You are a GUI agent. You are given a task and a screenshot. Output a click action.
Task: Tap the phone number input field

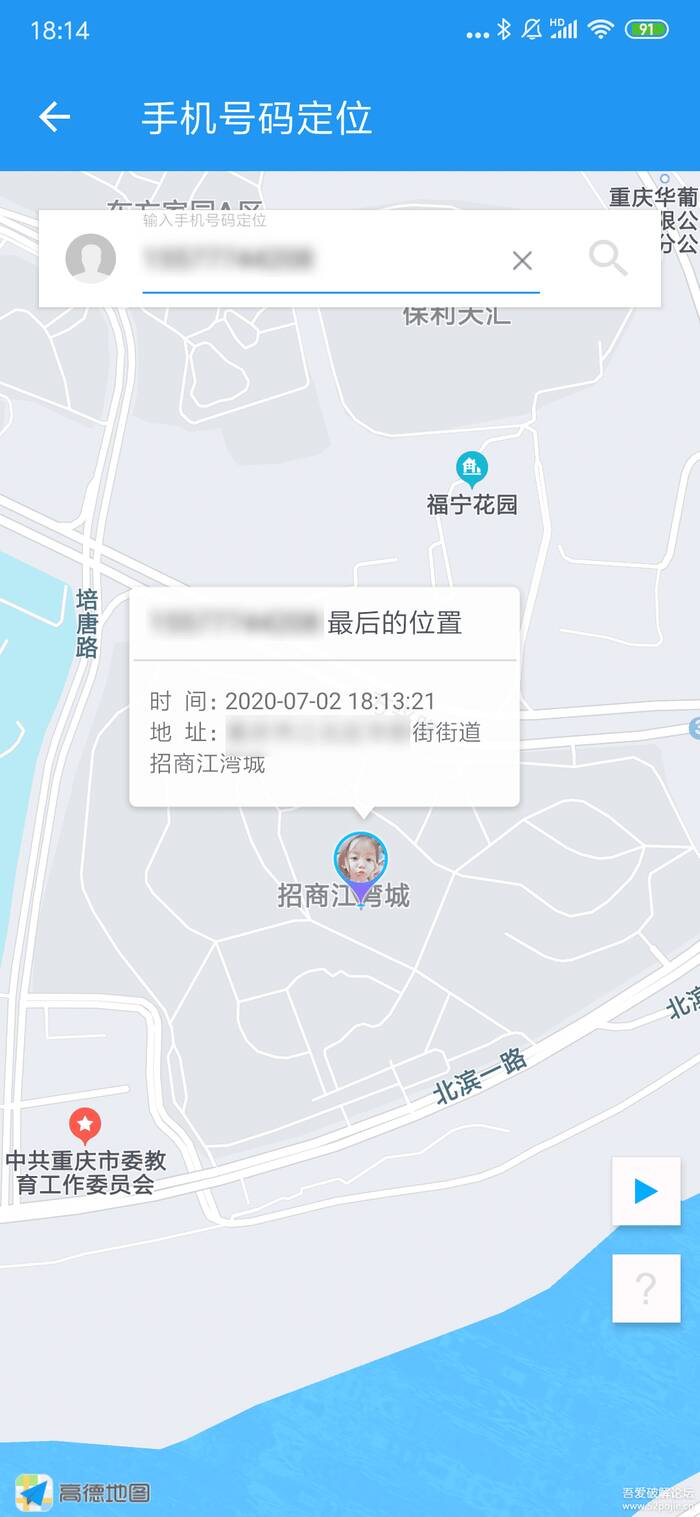click(320, 260)
